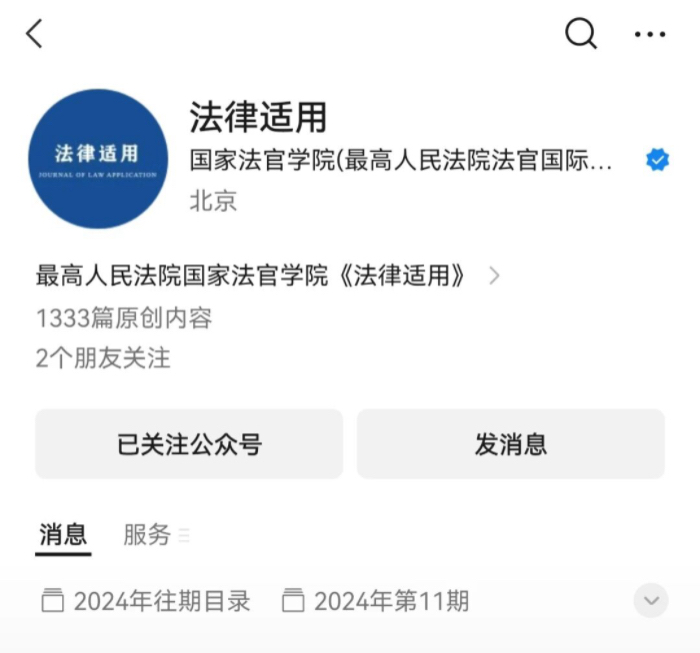This screenshot has height=653, width=700.
Task: Open the three-dot overflow menu
Action: click(650, 34)
